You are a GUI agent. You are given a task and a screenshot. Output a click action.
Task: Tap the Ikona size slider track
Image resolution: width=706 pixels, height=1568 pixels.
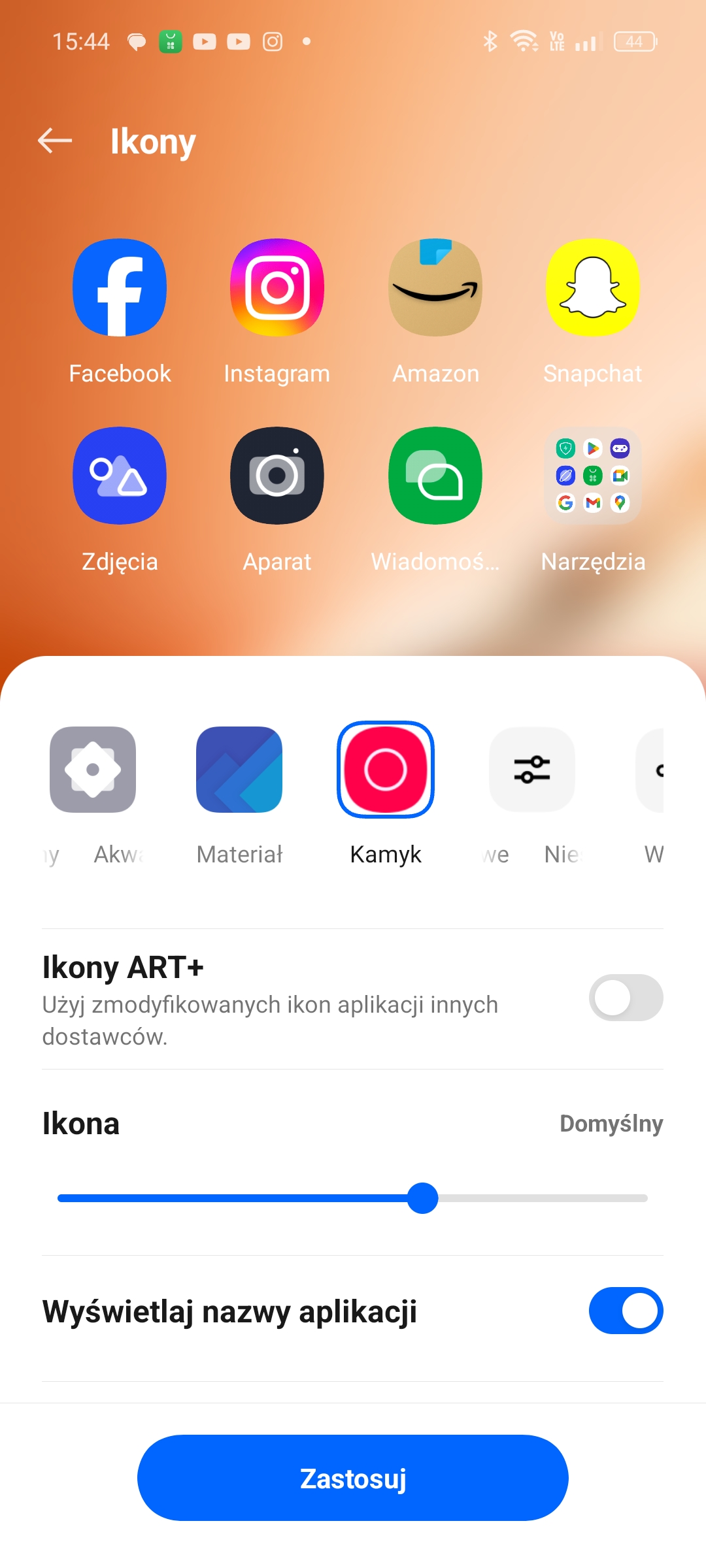pyautogui.click(x=353, y=1198)
